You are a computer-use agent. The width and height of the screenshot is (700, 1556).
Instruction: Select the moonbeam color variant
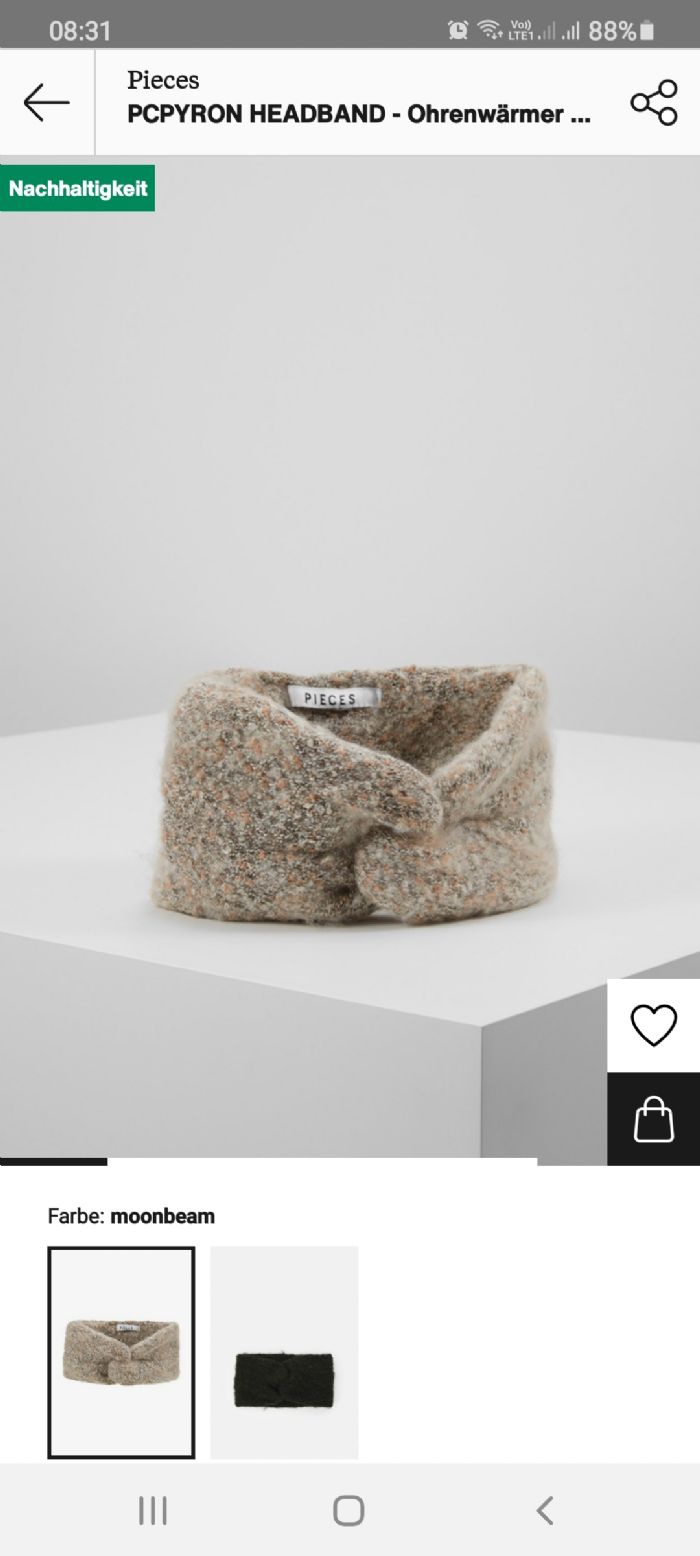click(121, 1352)
